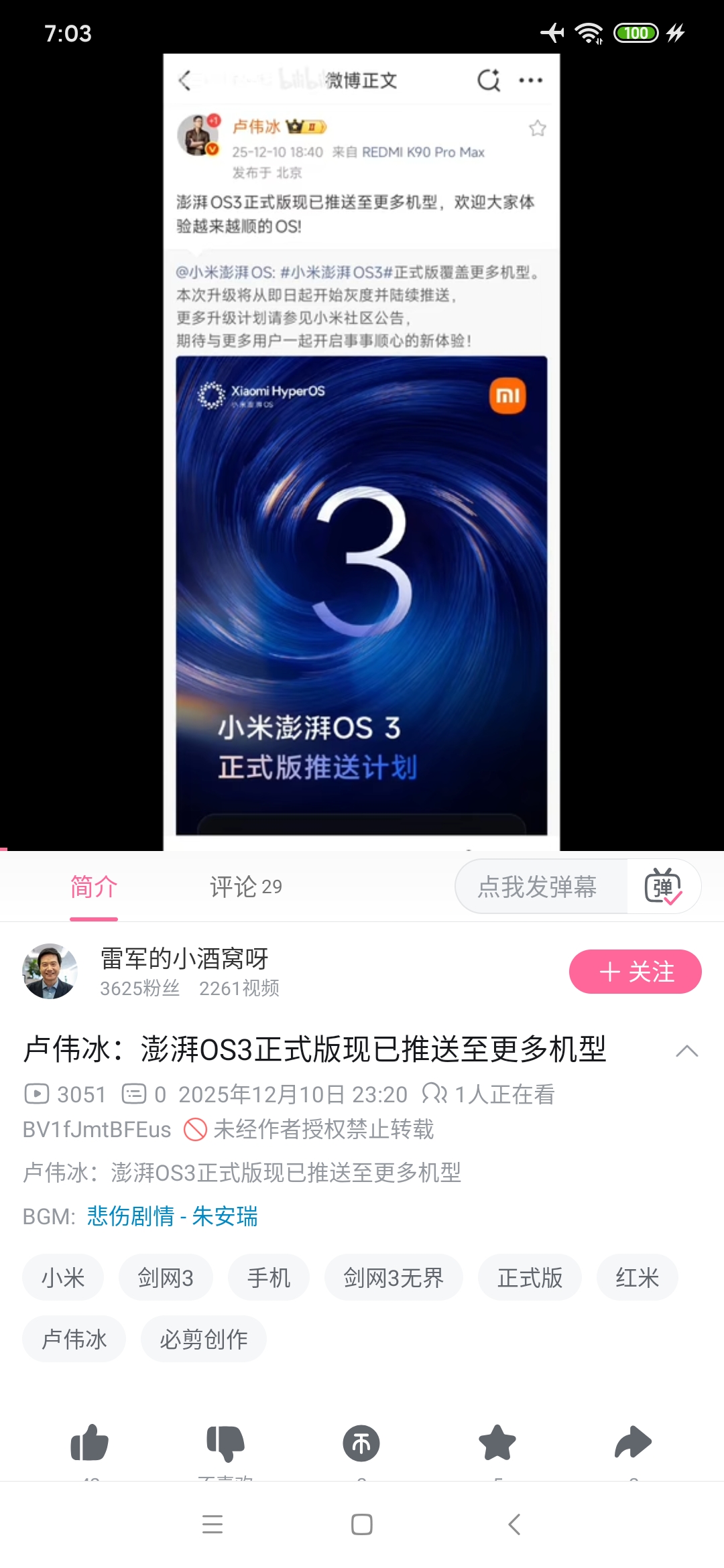Choose the 正式版 tag chip
The height and width of the screenshot is (1568, 724).
530,1278
